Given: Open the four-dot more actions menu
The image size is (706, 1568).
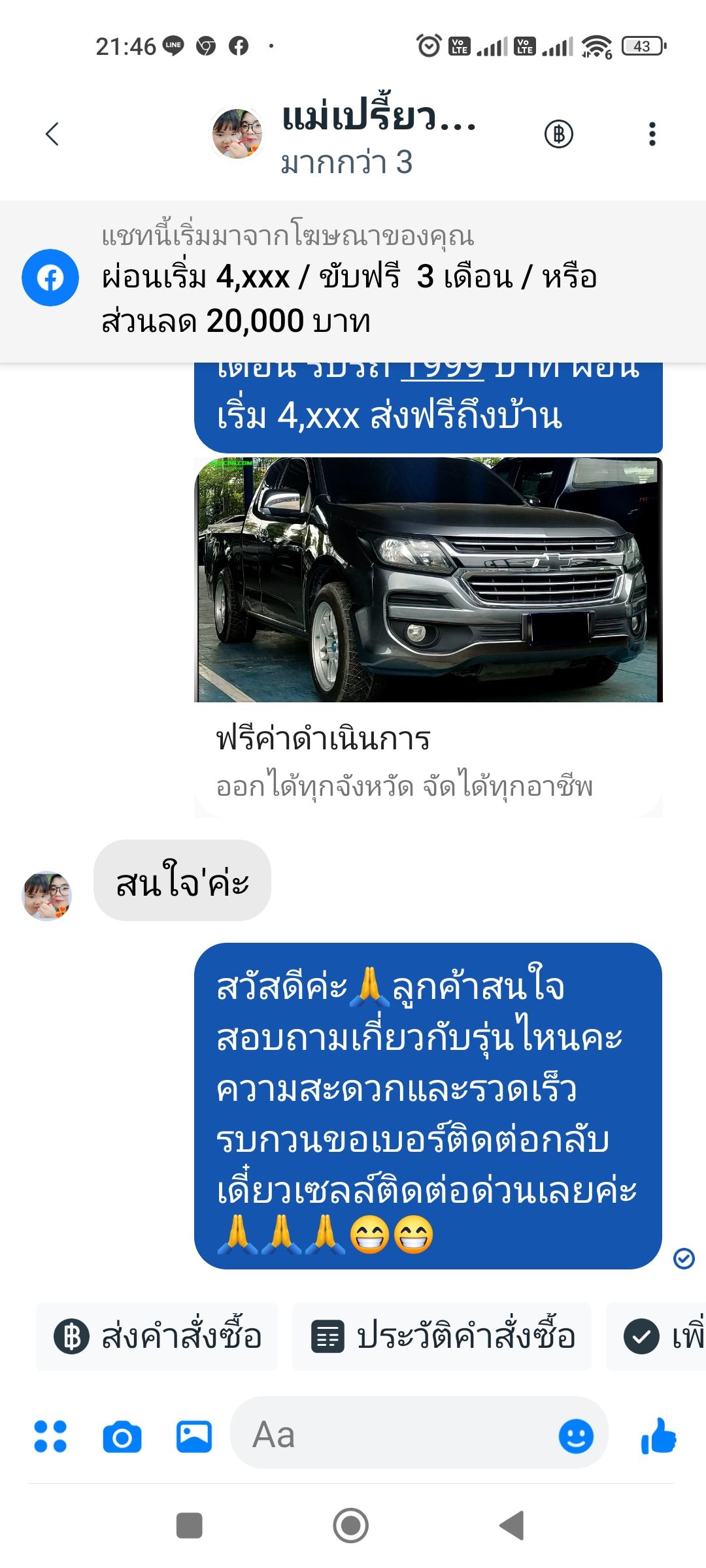Looking at the screenshot, I should click(x=50, y=1437).
